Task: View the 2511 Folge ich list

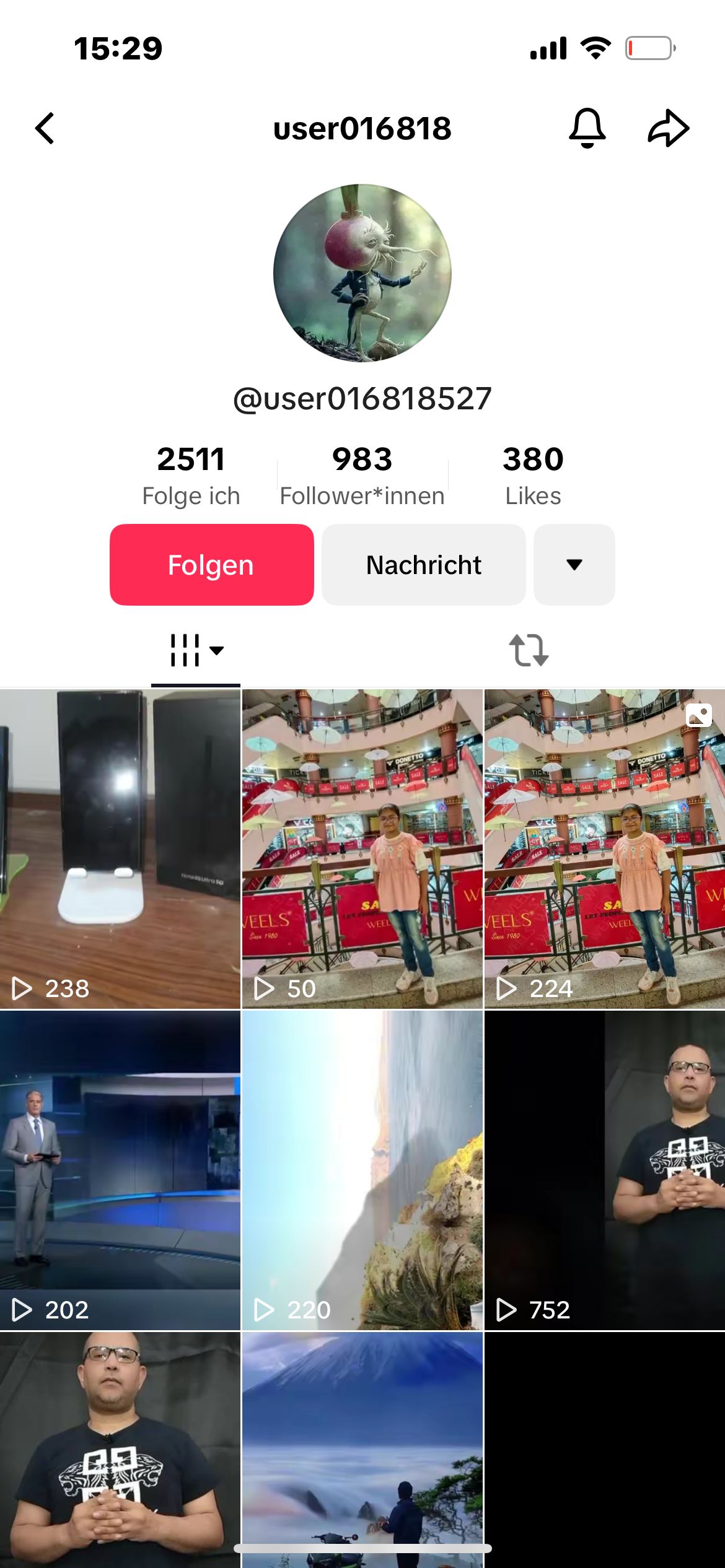Action: (x=191, y=475)
